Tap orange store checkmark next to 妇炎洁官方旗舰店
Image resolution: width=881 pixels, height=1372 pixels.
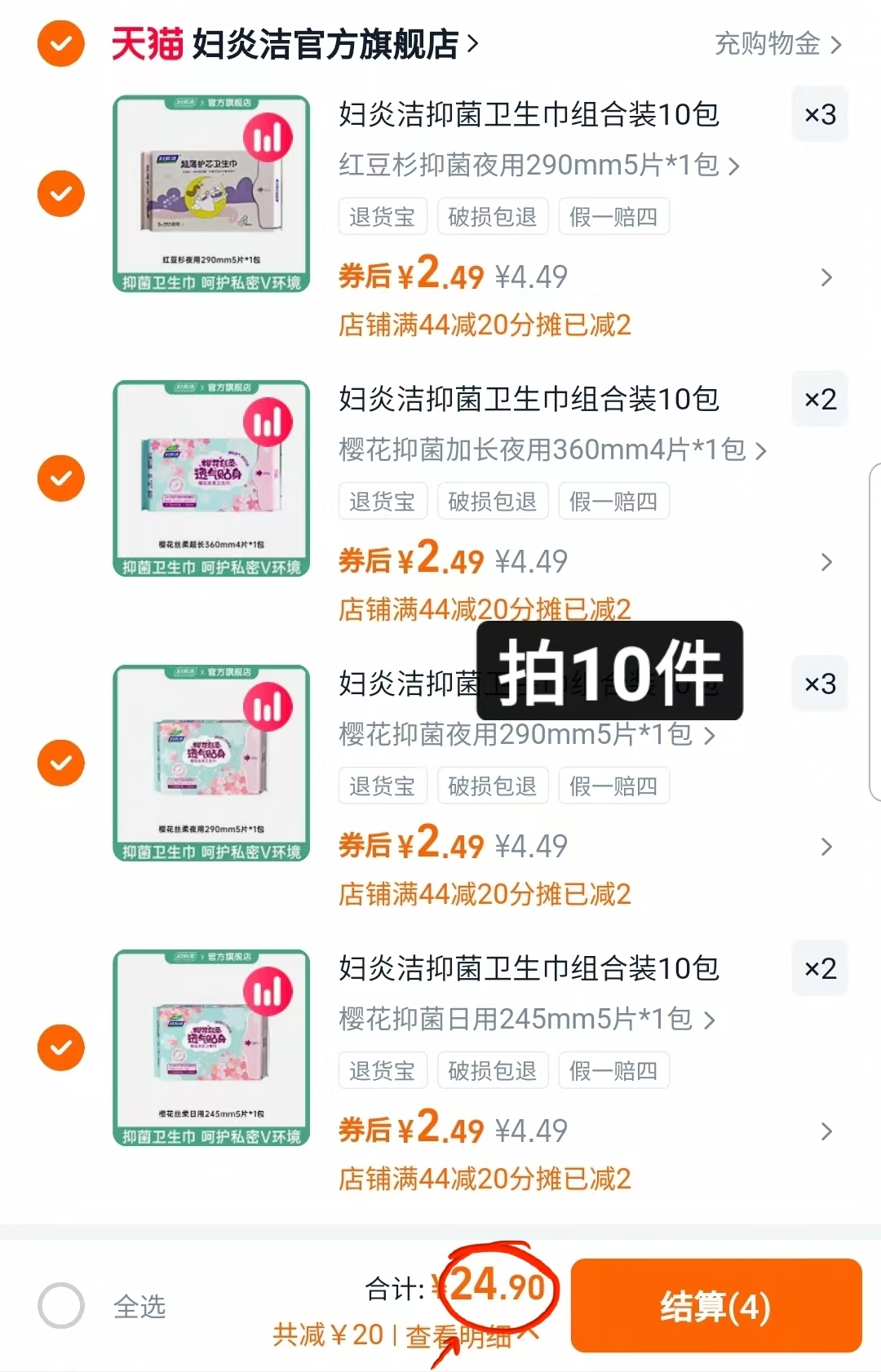tap(60, 45)
